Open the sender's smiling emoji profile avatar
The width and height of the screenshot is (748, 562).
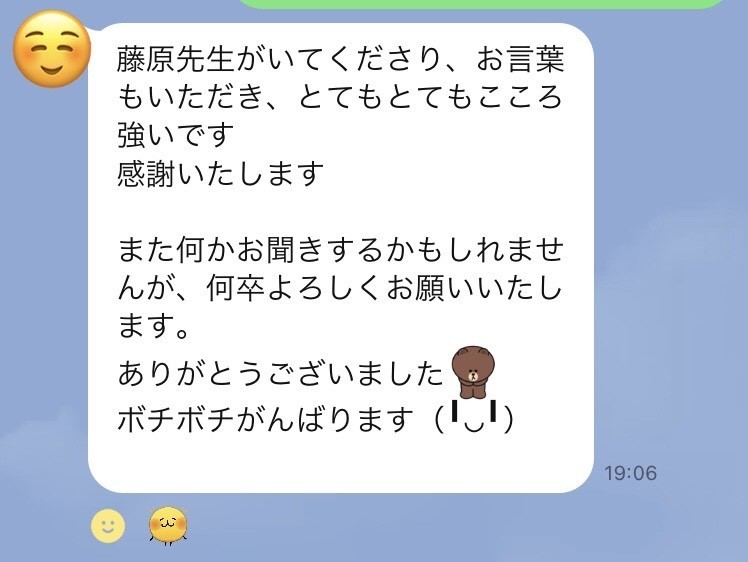[52, 48]
